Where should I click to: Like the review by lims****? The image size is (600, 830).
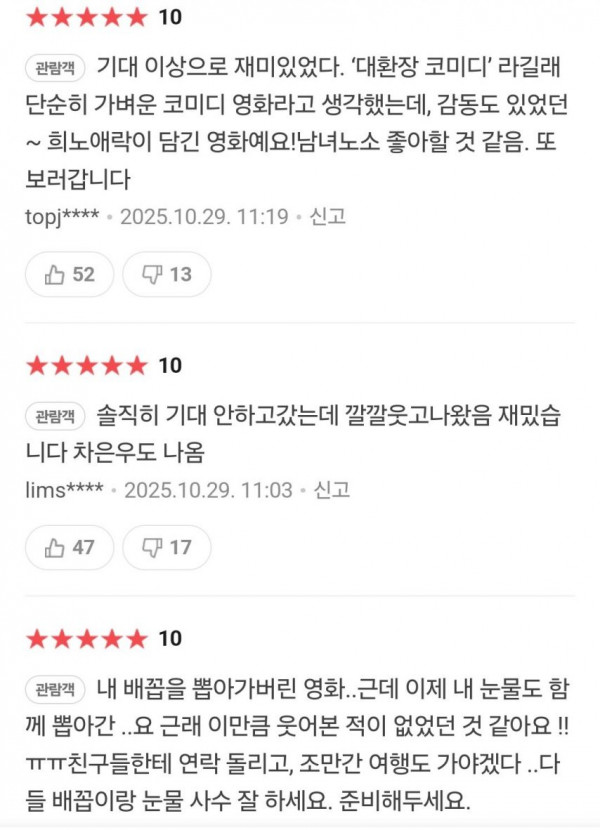coord(69,547)
